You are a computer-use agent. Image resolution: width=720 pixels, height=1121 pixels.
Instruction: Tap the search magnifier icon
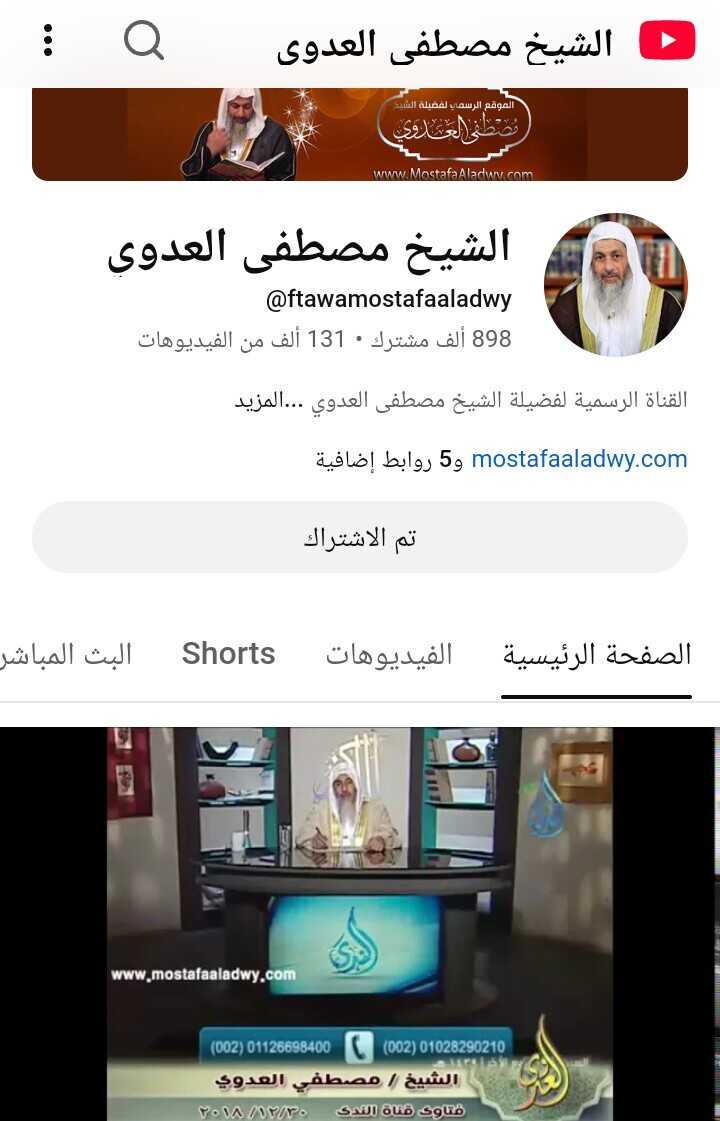coord(143,41)
